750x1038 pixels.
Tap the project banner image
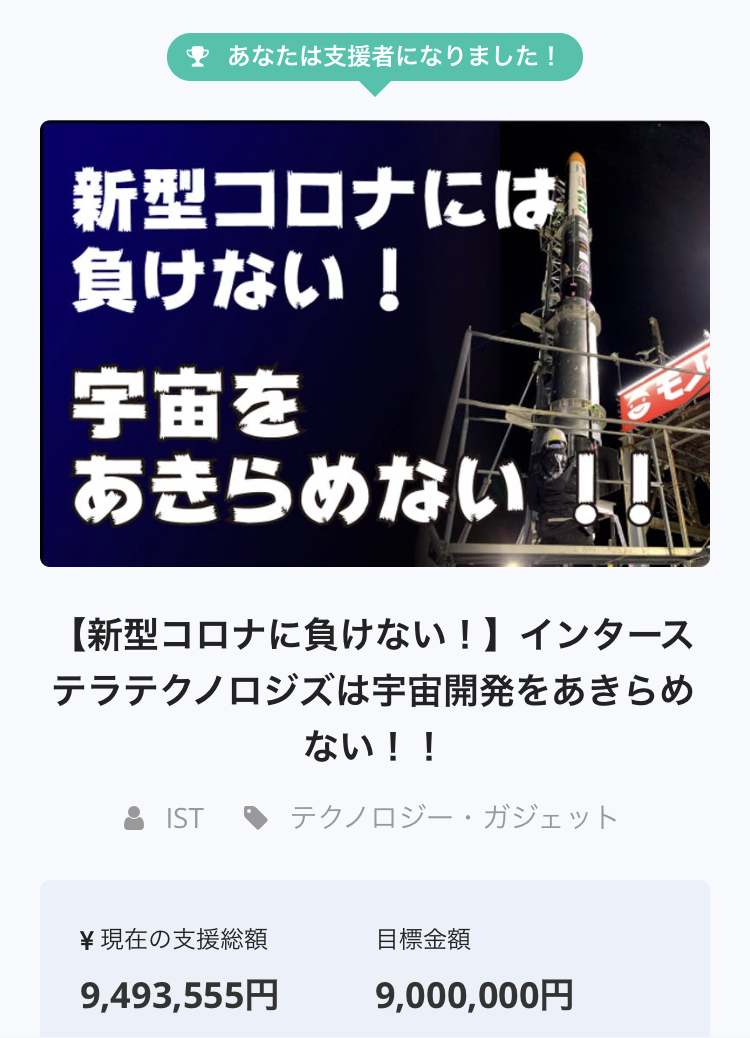tap(375, 344)
